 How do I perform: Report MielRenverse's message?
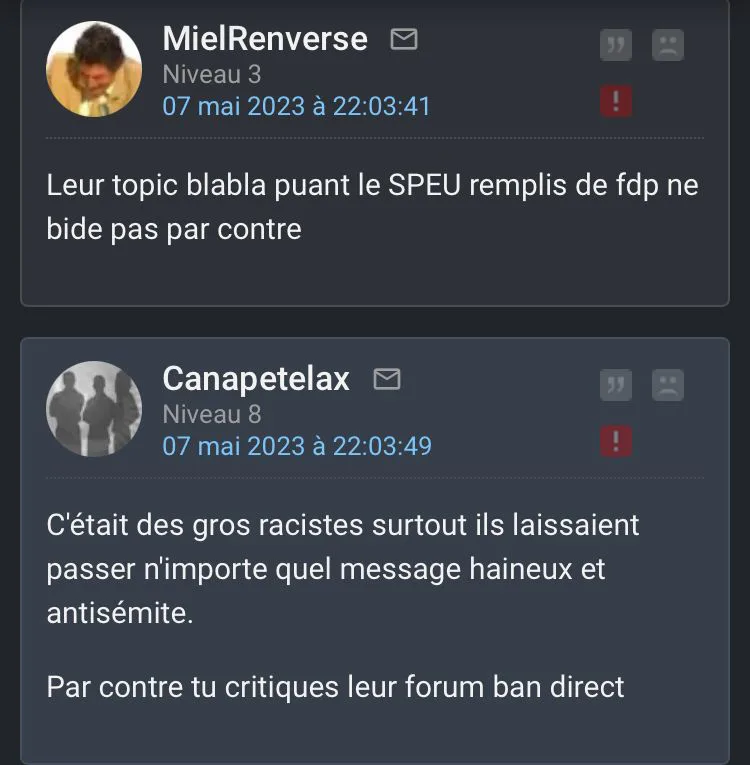tap(616, 101)
